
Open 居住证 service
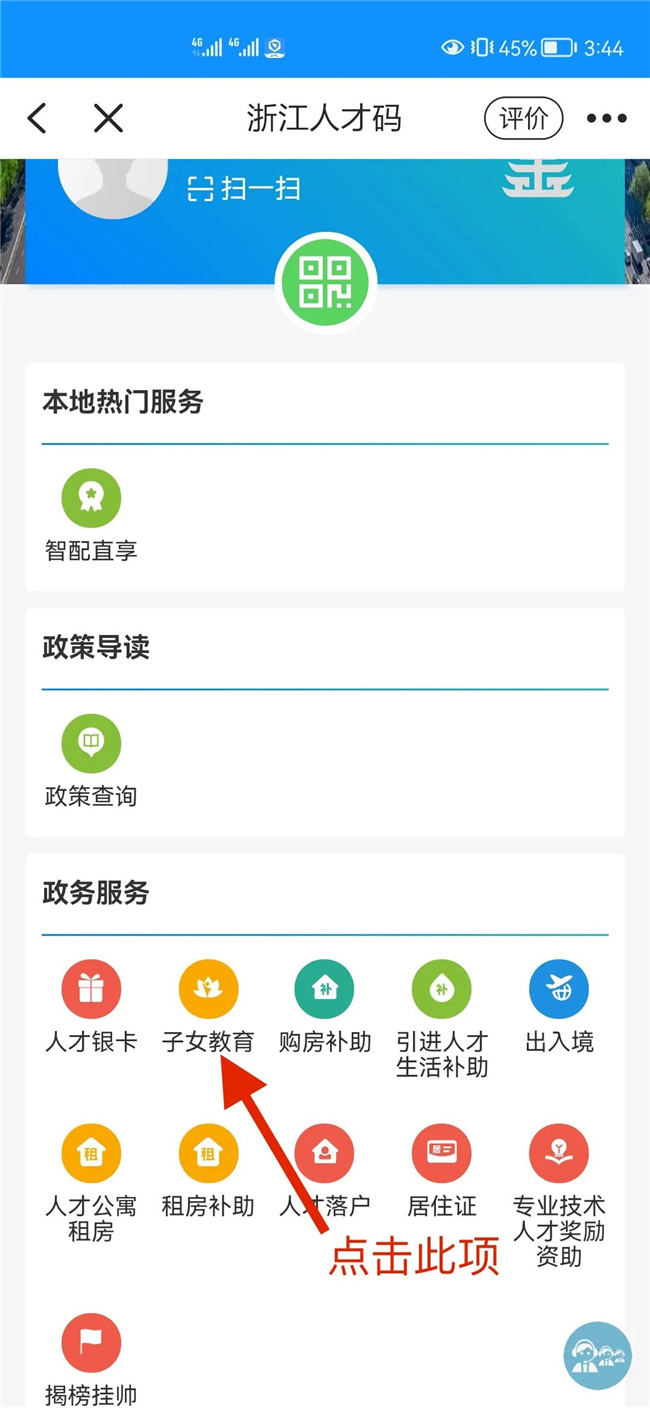click(442, 1154)
